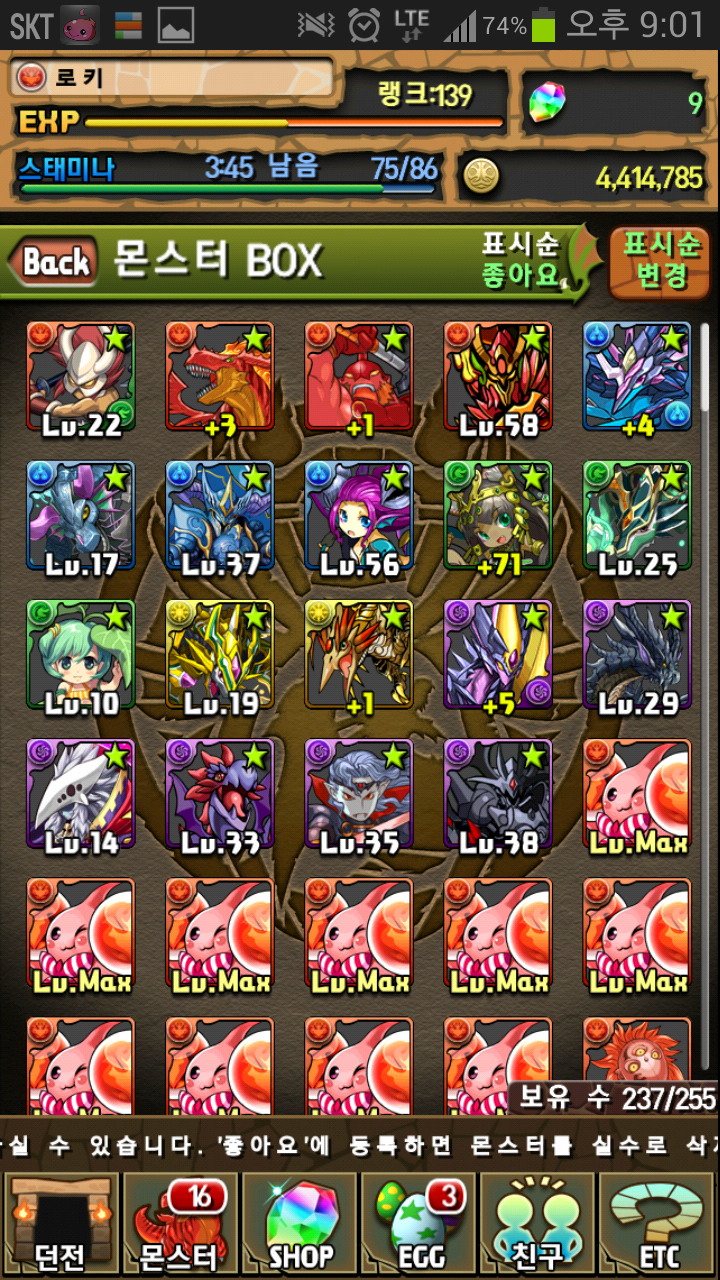The width and height of the screenshot is (720, 1280).
Task: Open the ETC tab
Action: click(x=658, y=1225)
